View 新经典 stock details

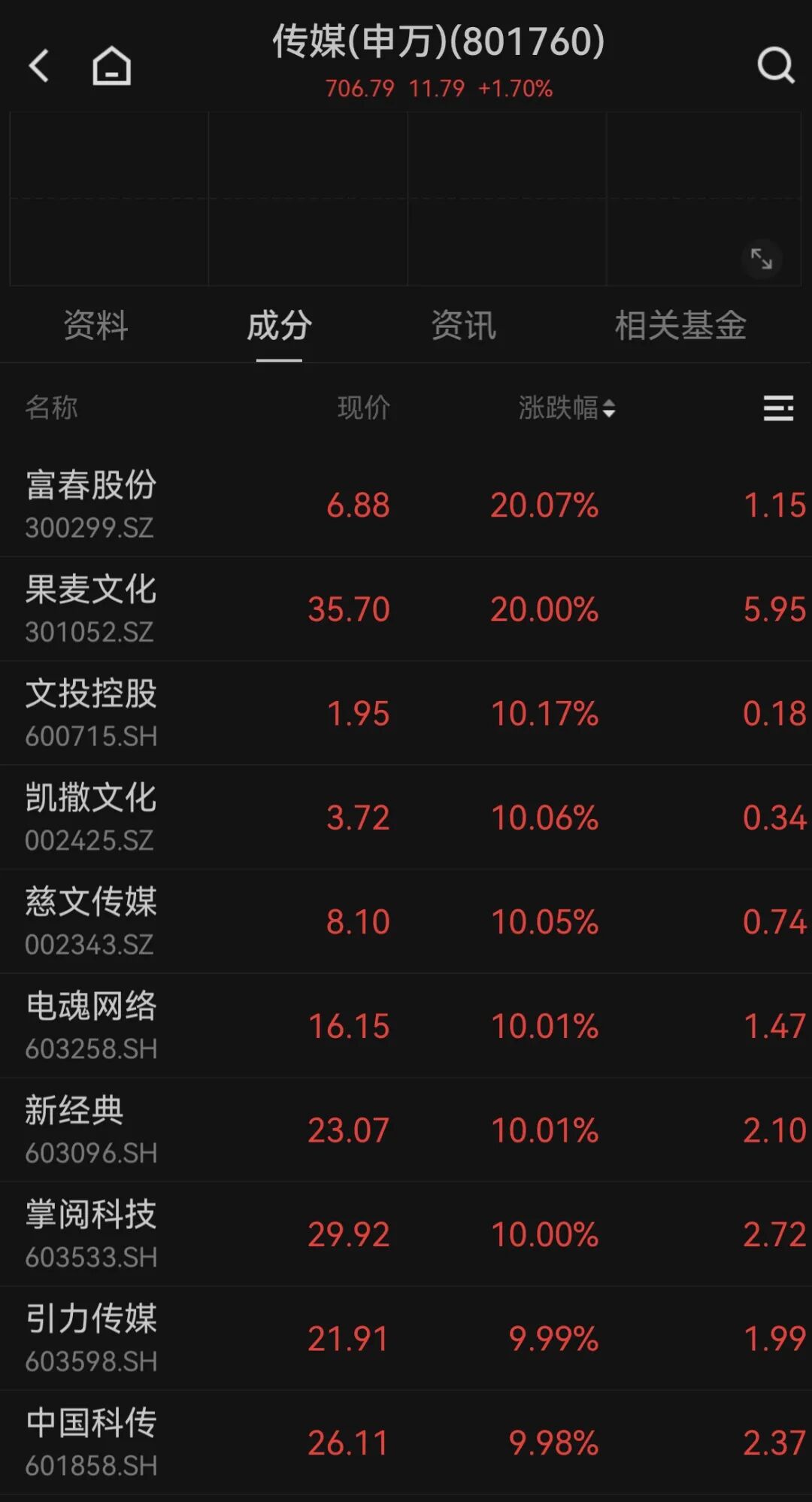point(406,1130)
